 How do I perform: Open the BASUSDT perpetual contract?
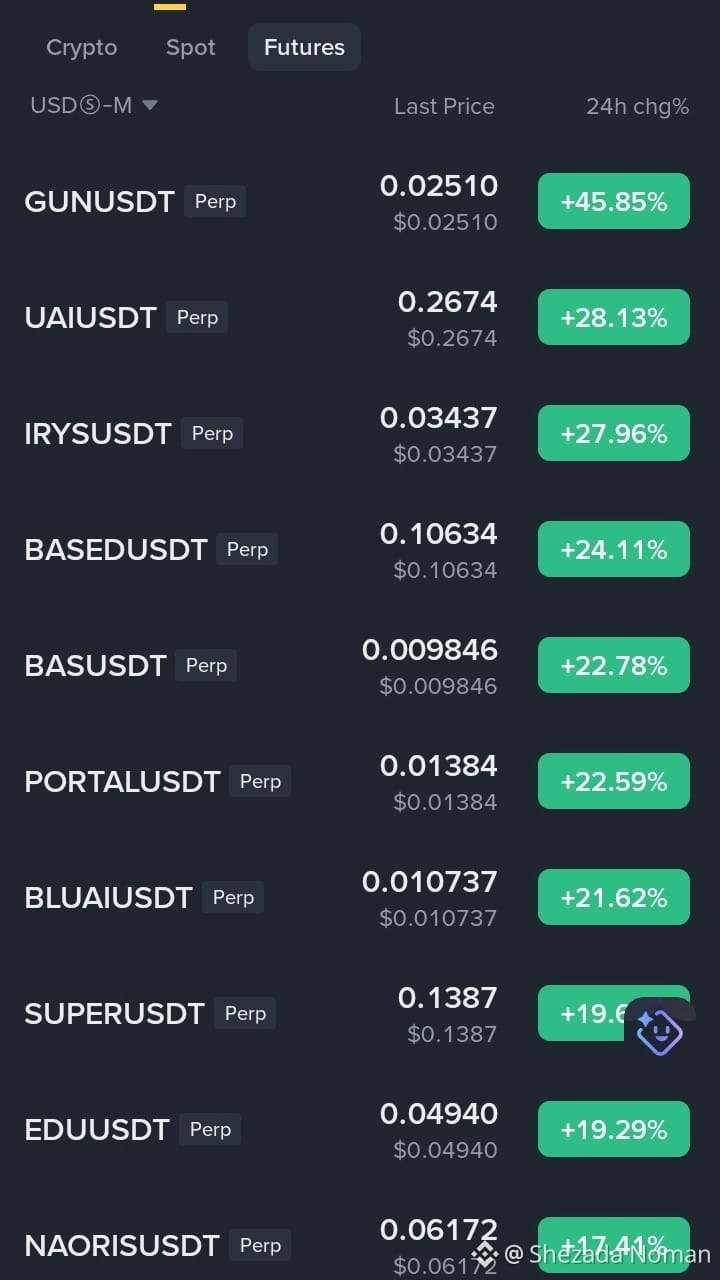pos(360,666)
